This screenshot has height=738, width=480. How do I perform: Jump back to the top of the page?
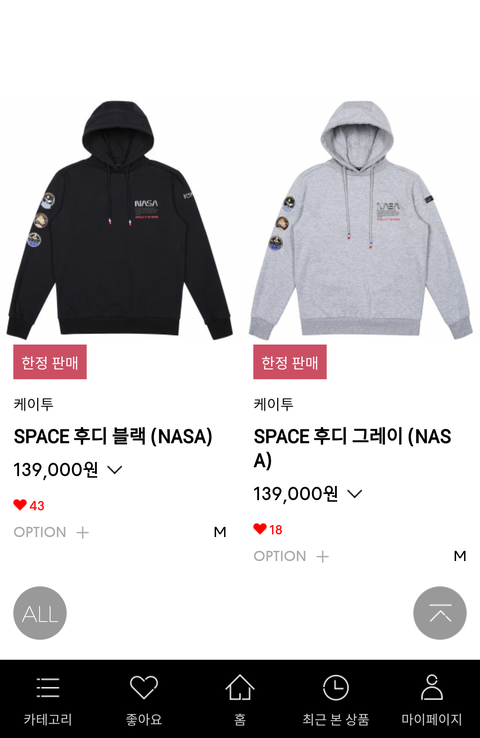click(440, 613)
